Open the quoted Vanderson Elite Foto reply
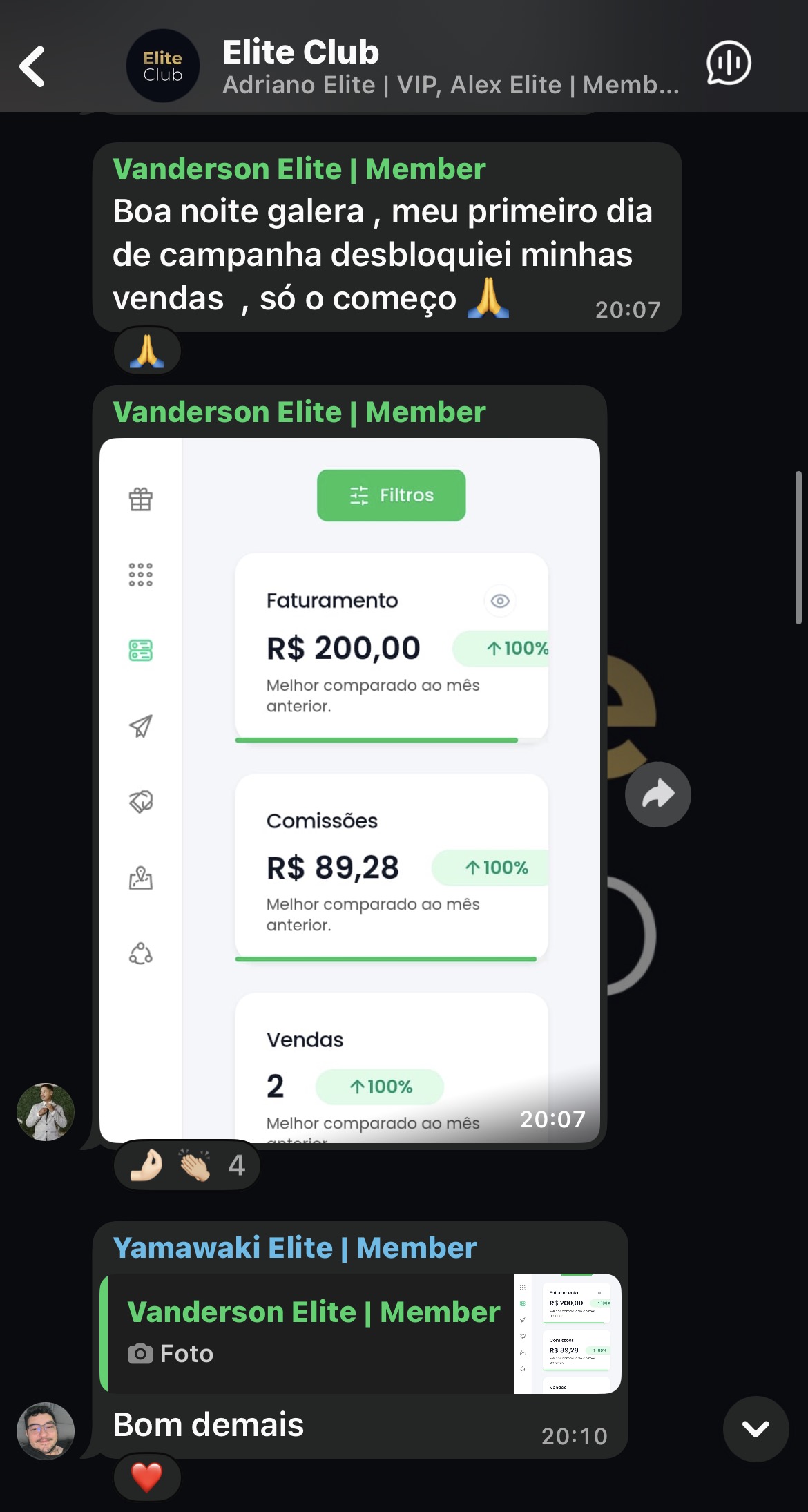 tap(345, 1328)
